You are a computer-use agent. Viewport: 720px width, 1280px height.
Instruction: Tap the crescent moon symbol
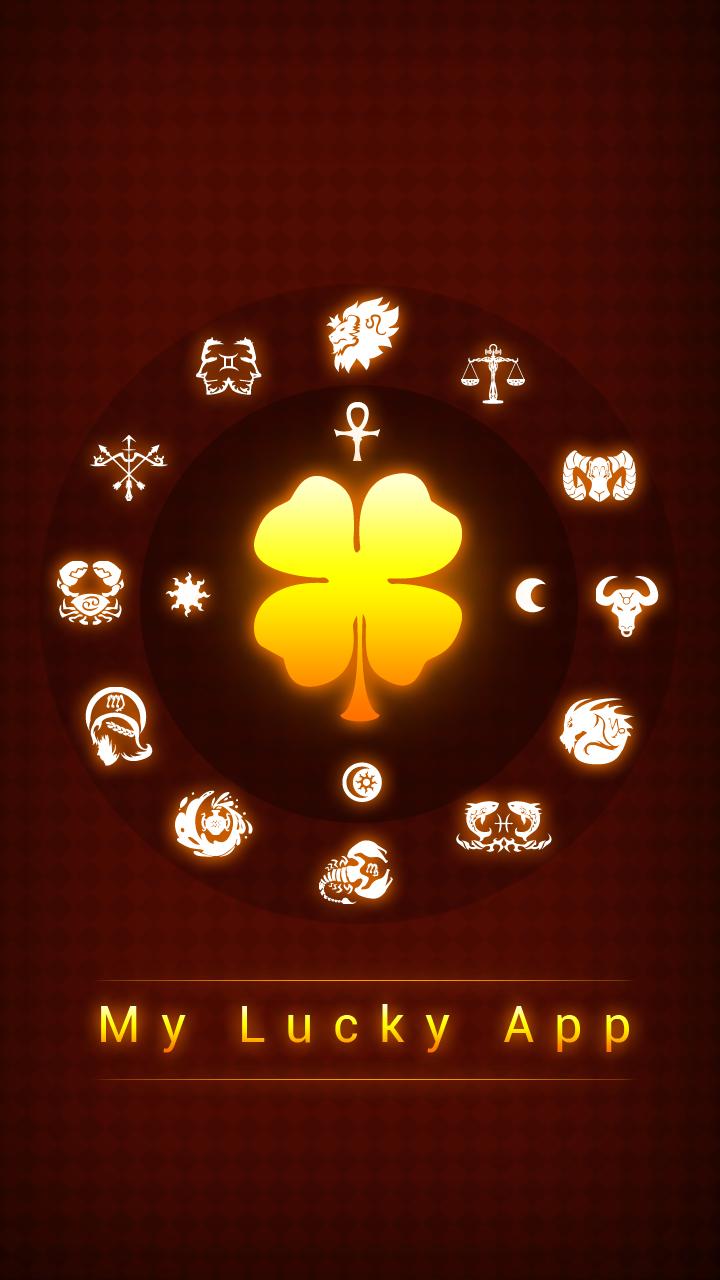click(531, 595)
